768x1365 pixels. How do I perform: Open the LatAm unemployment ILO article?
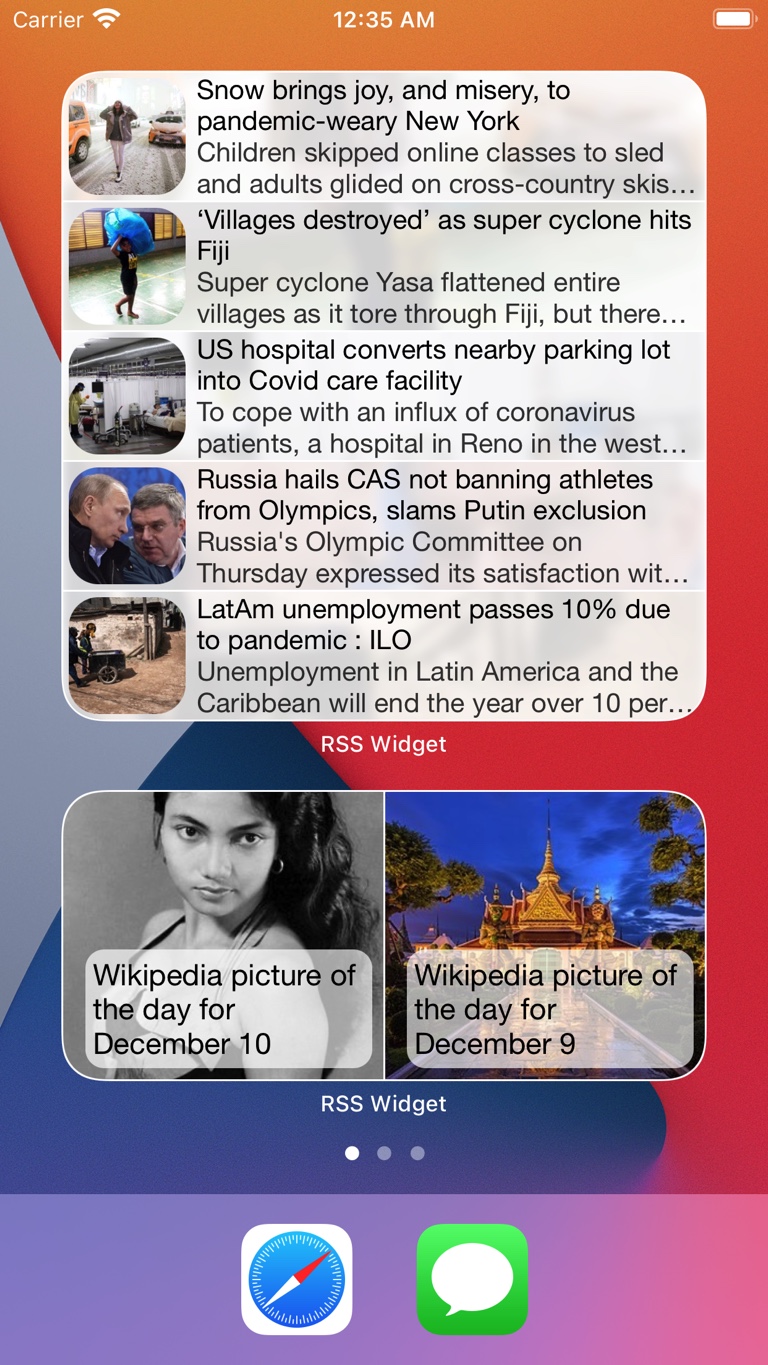pos(384,655)
